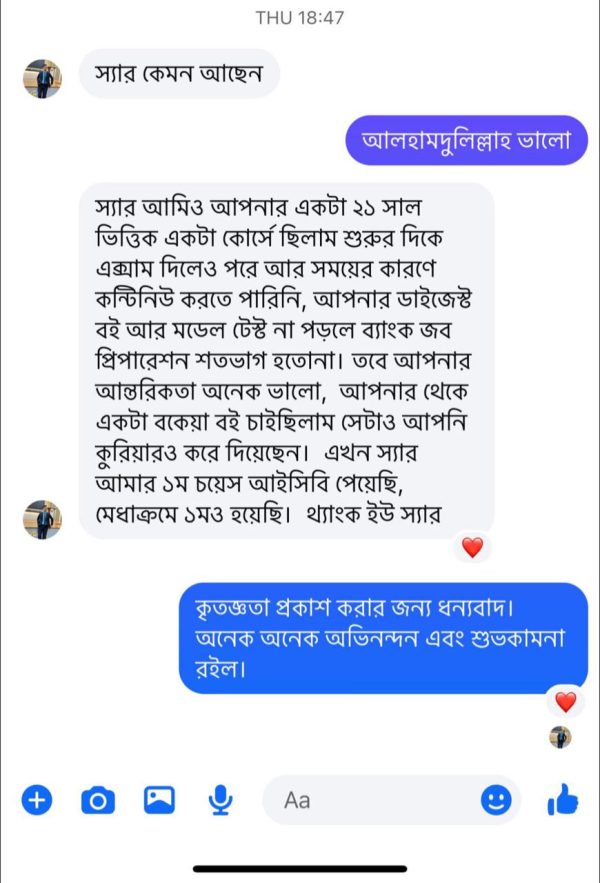Open the photo gallery picker
The height and width of the screenshot is (883, 600).
tap(159, 799)
